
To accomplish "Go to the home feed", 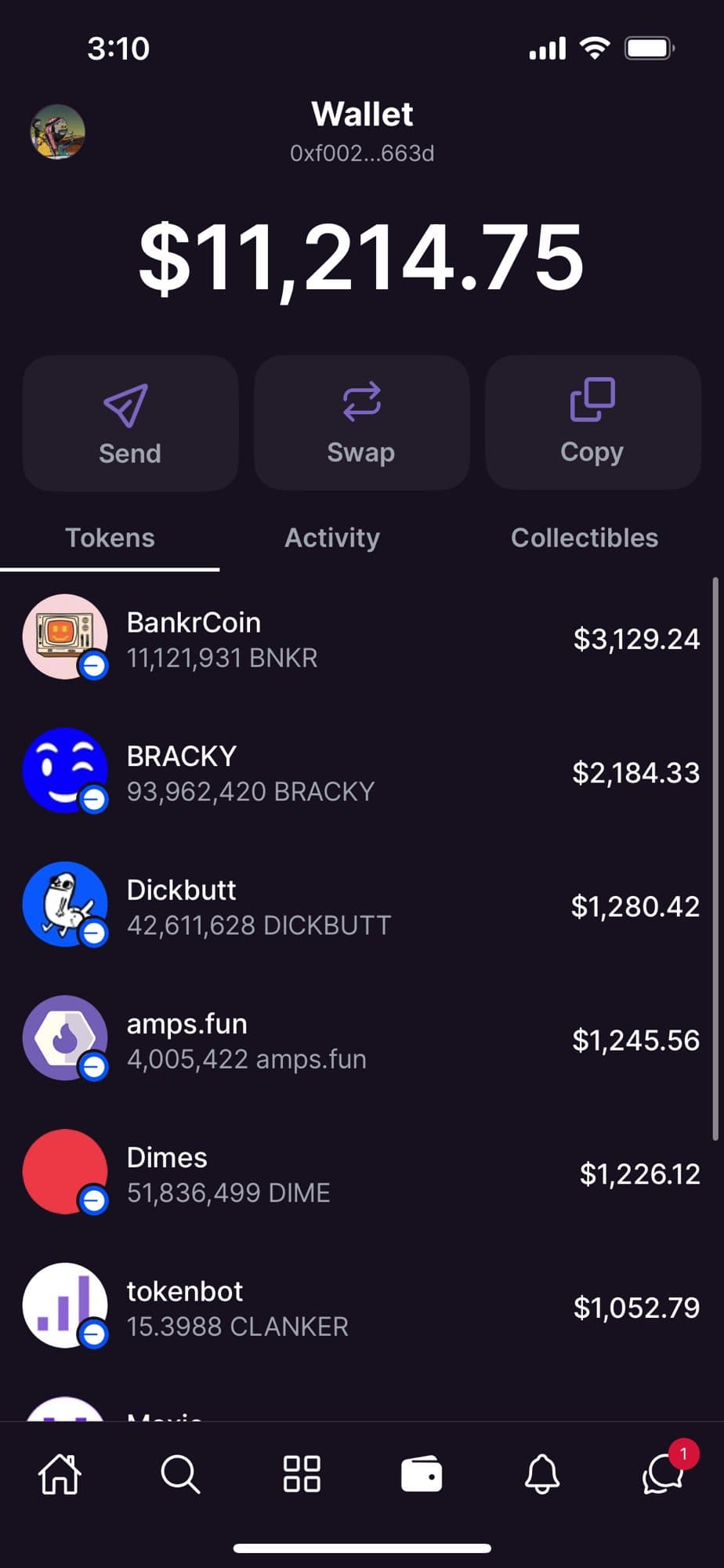I will [x=60, y=1475].
